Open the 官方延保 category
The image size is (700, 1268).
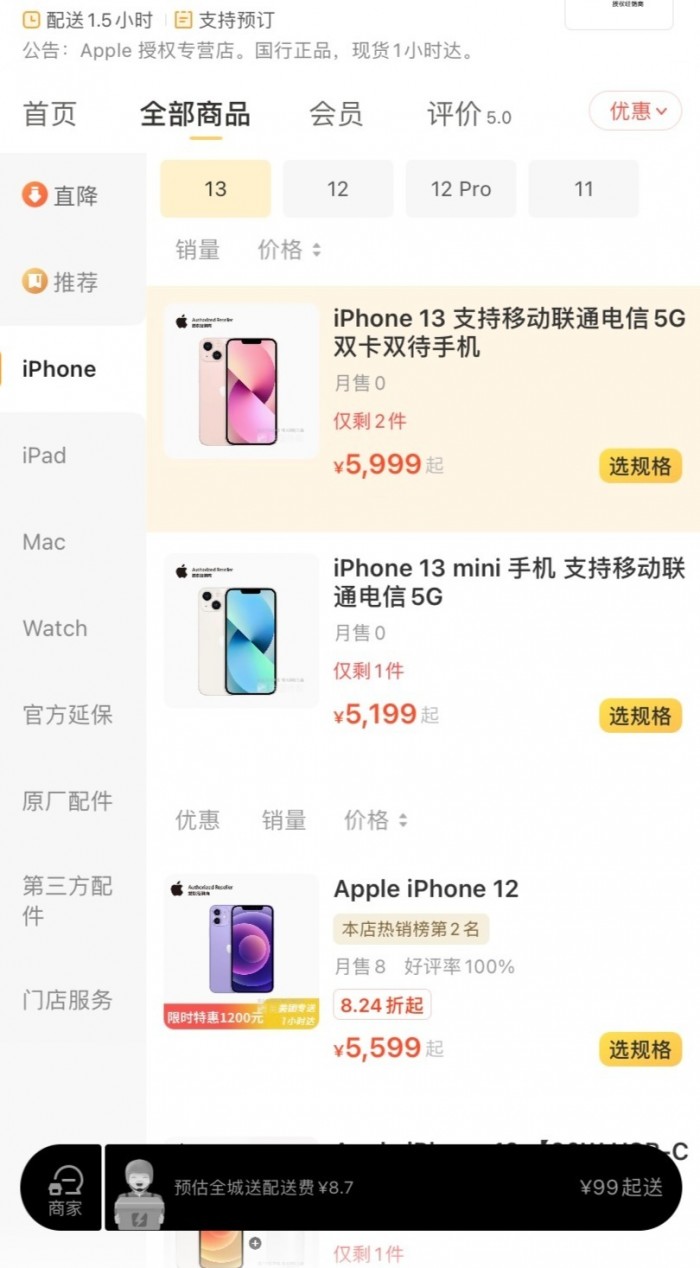click(x=67, y=714)
